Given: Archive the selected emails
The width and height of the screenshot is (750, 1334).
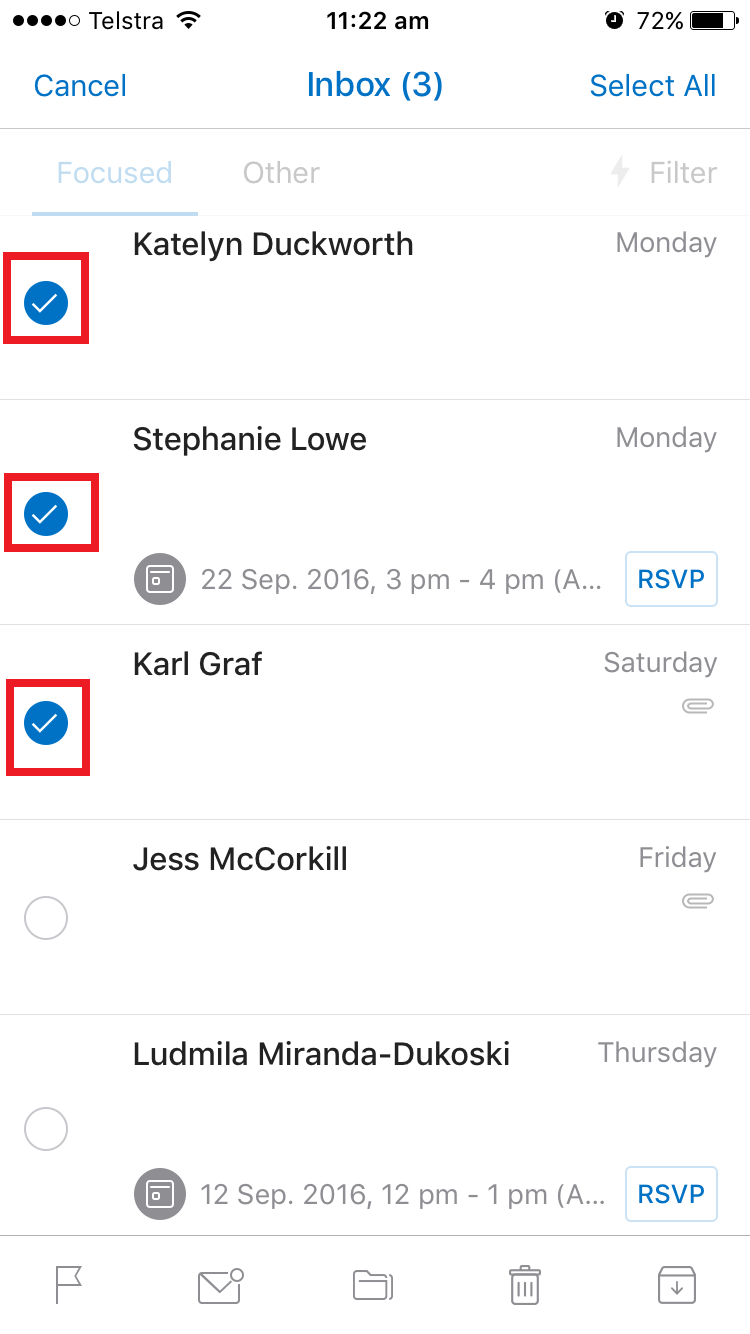Looking at the screenshot, I should (677, 1285).
